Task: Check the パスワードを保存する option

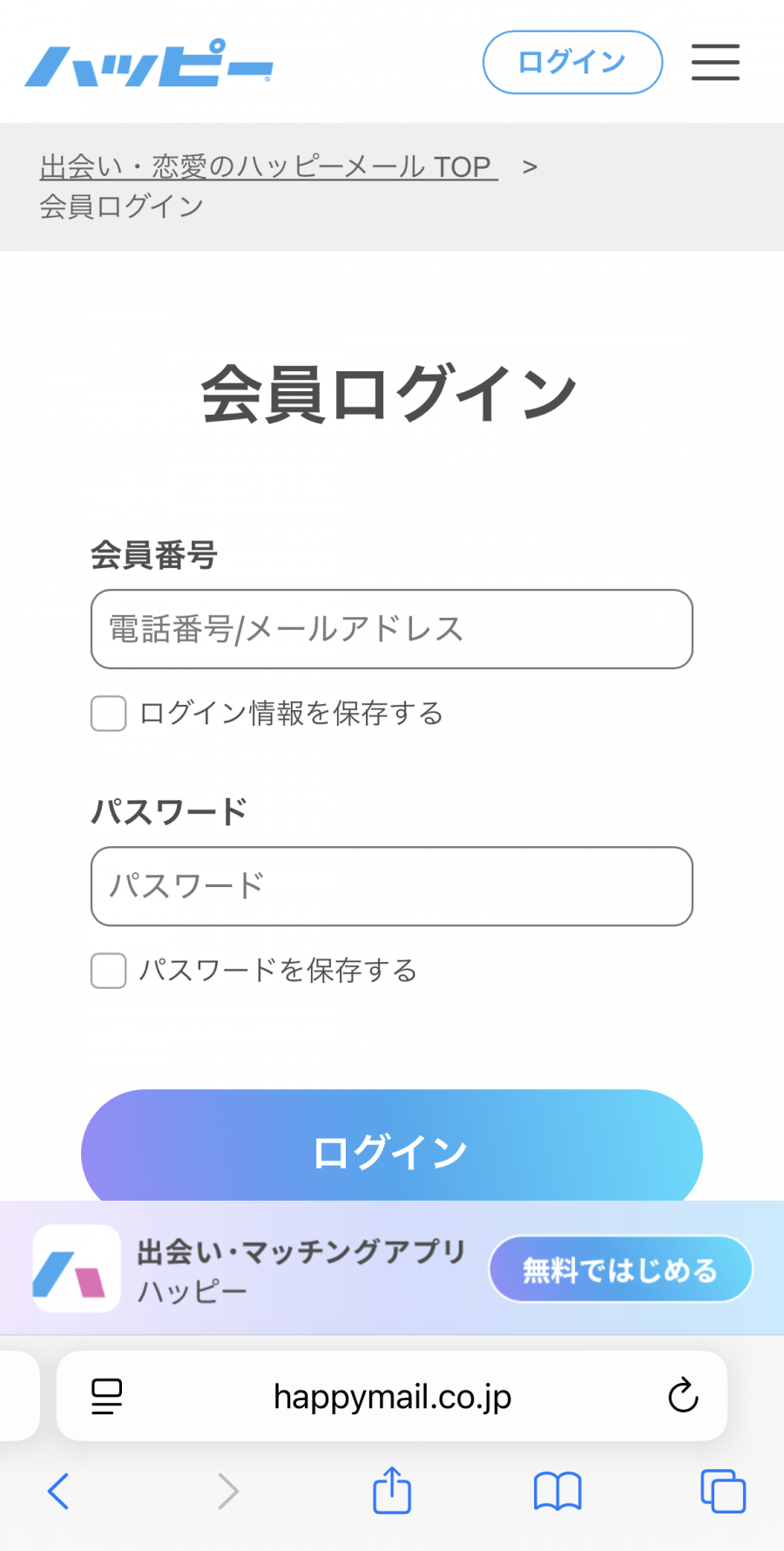Action: tap(108, 971)
